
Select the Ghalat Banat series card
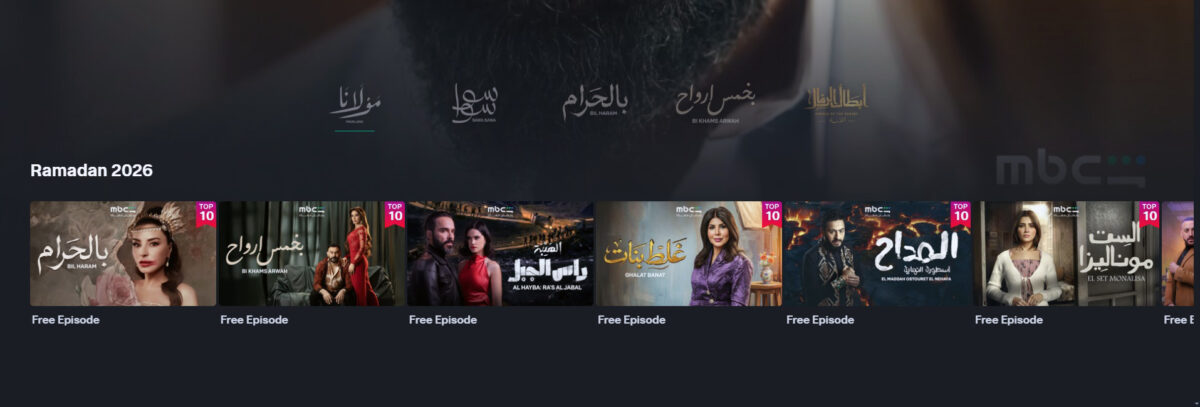coord(689,254)
